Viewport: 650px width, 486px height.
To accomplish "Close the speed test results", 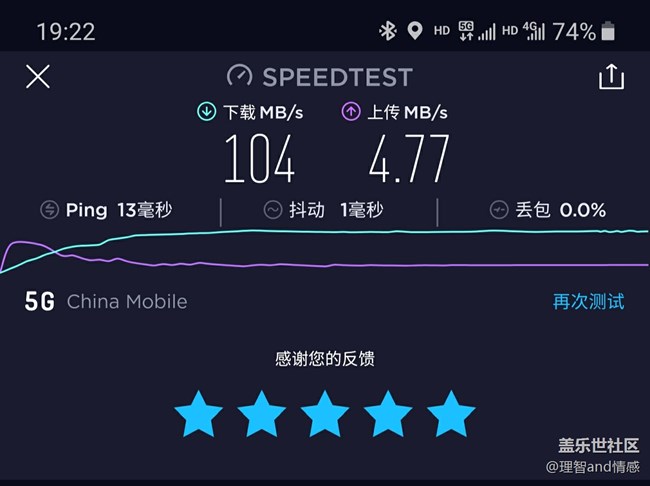I will pyautogui.click(x=37, y=77).
